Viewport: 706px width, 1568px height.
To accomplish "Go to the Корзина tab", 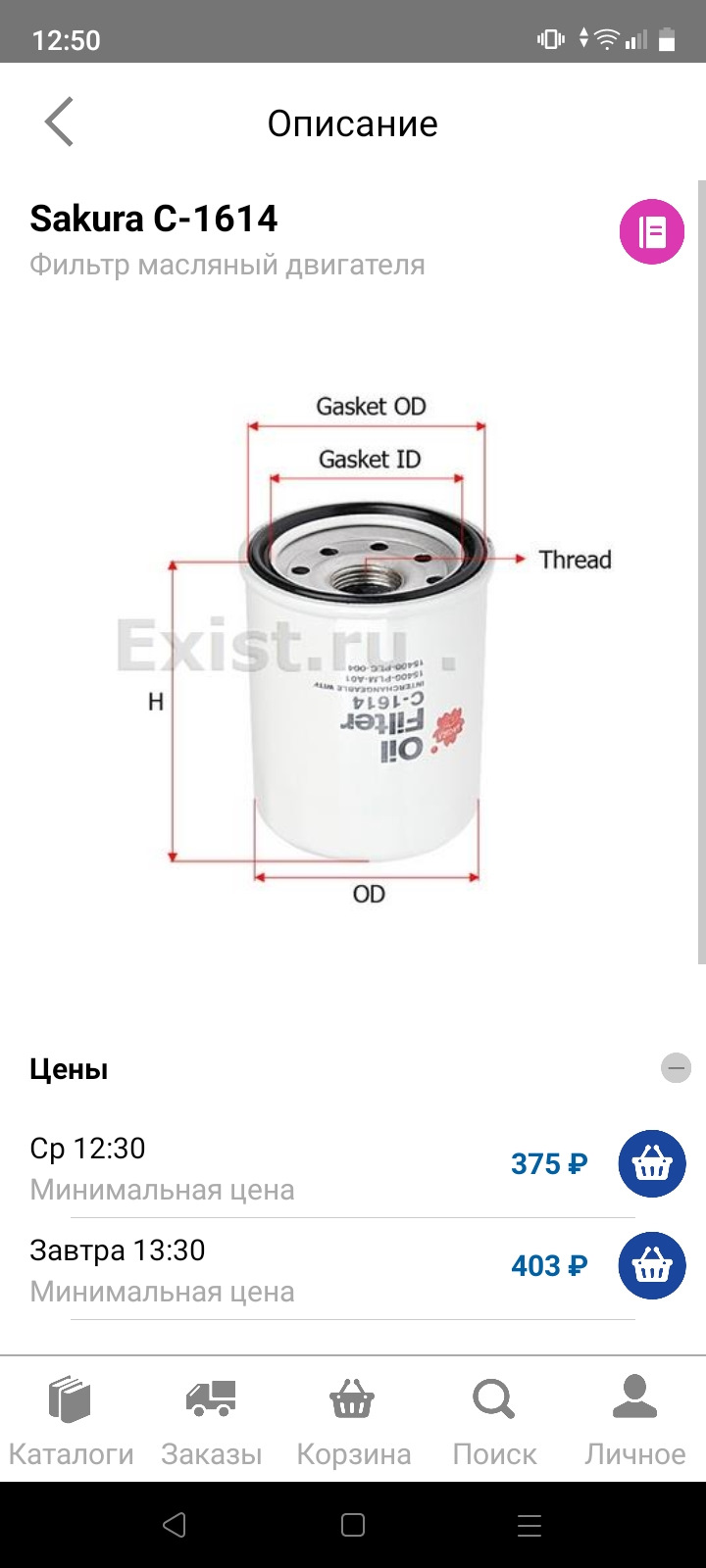I will click(353, 1419).
